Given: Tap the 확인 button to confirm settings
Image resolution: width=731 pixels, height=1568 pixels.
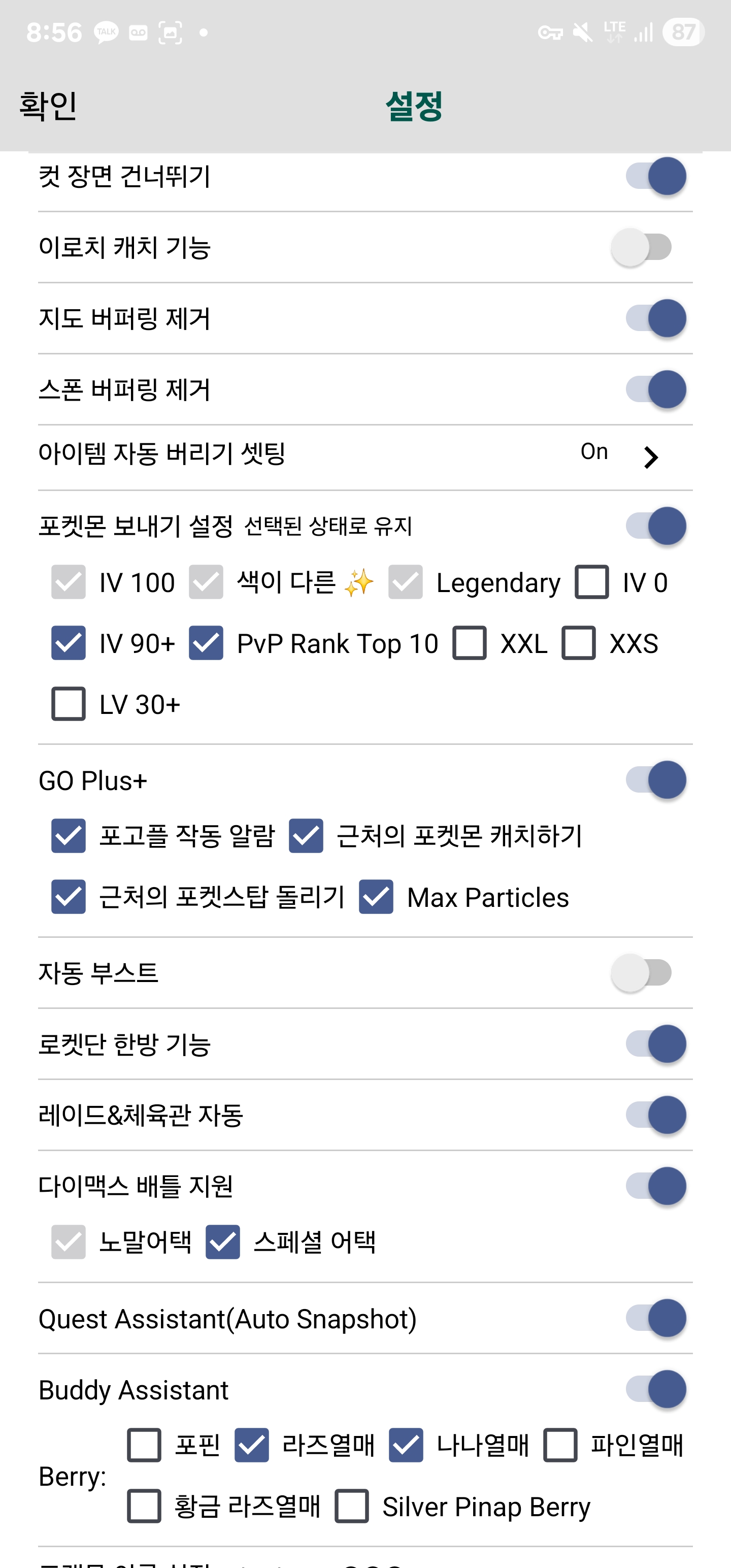Looking at the screenshot, I should click(48, 106).
